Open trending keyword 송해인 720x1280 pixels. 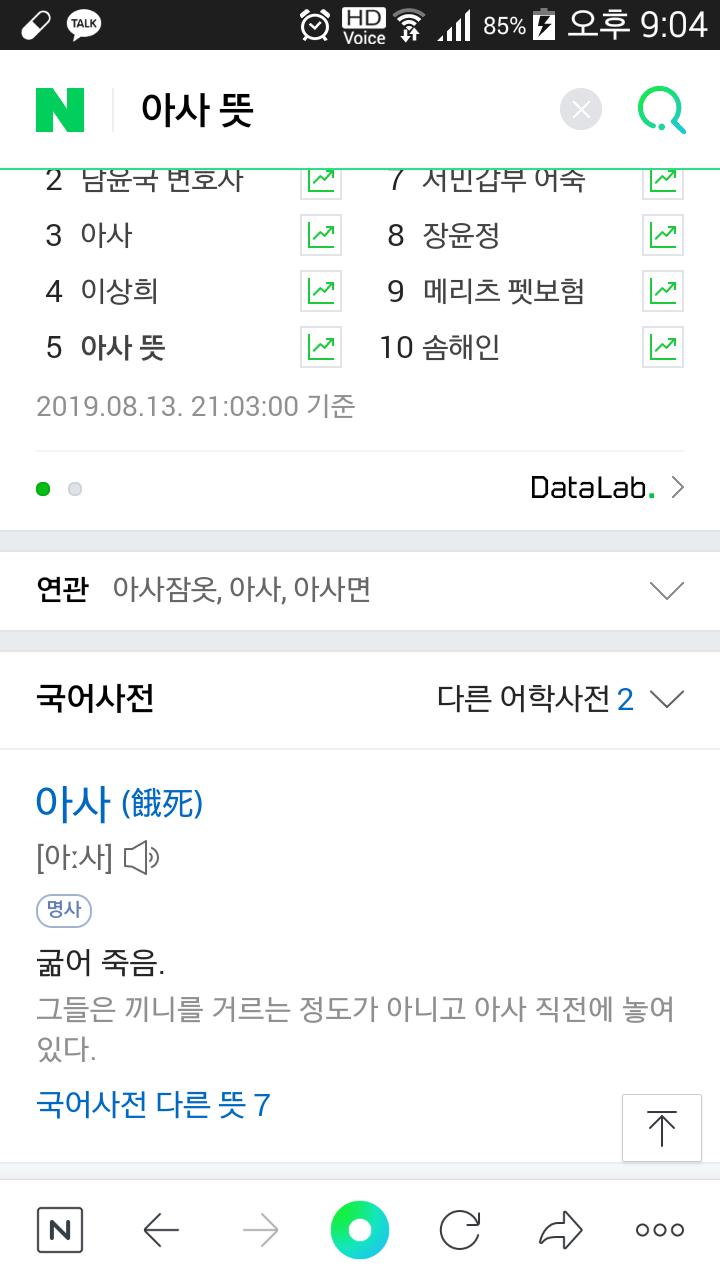pyautogui.click(x=461, y=348)
